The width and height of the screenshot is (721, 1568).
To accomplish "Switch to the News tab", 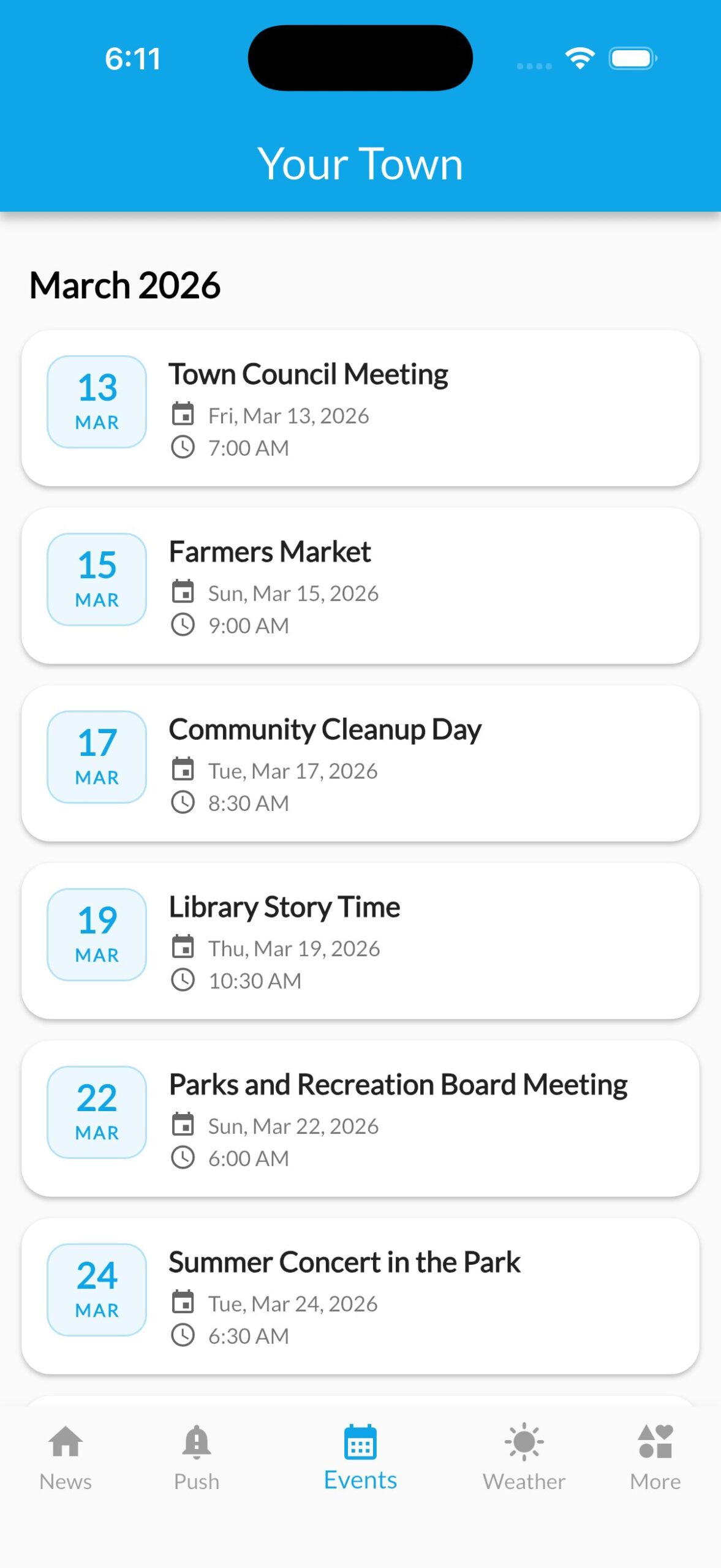I will pyautogui.click(x=66, y=1458).
